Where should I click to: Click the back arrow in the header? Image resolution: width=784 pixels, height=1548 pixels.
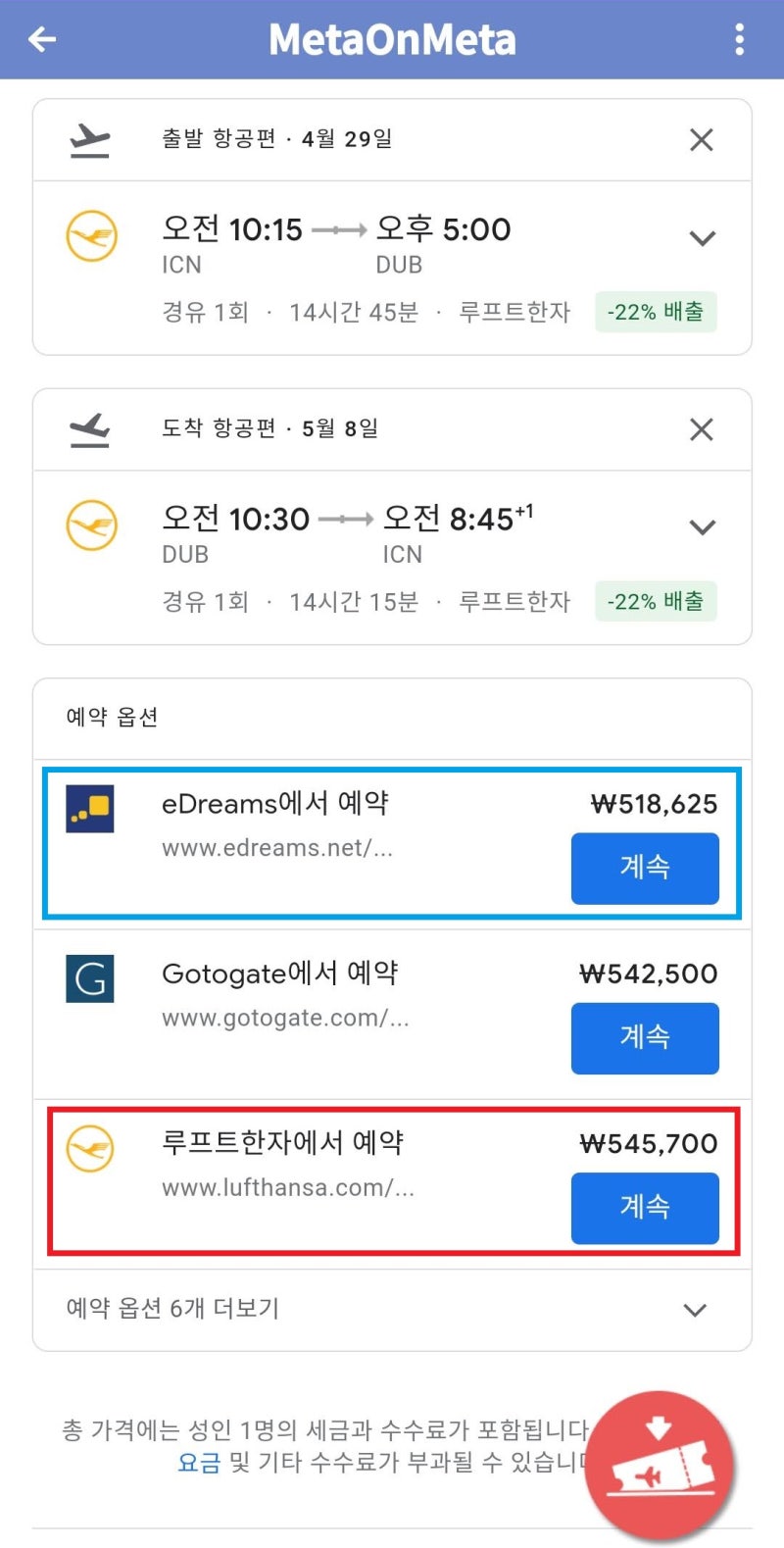[x=39, y=39]
